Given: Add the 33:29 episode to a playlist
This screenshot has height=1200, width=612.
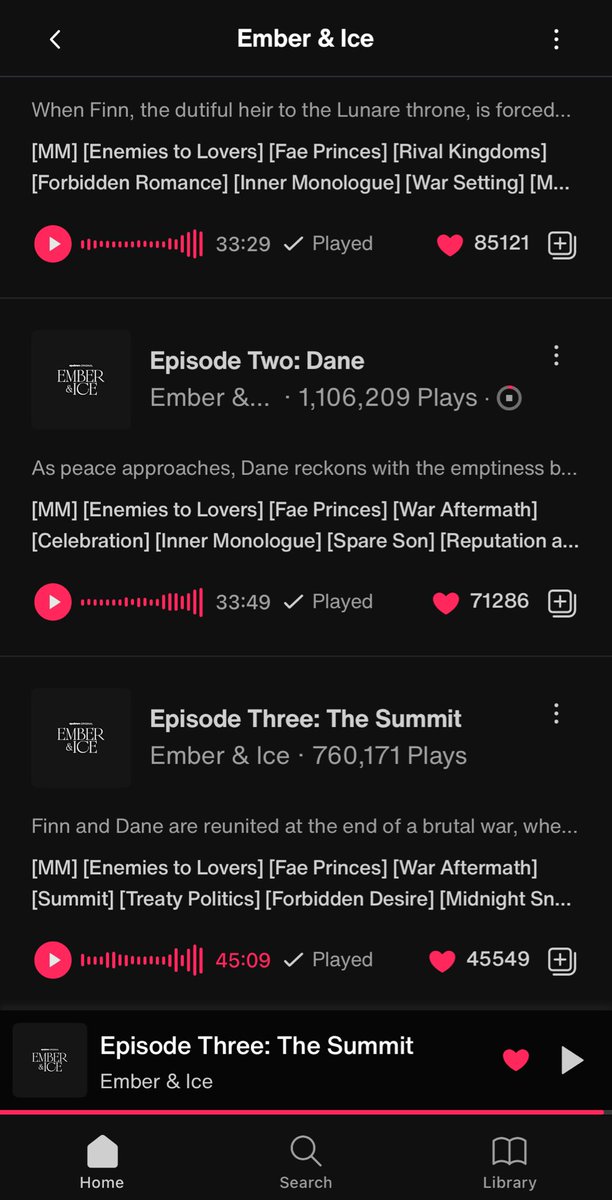Looking at the screenshot, I should [x=562, y=244].
